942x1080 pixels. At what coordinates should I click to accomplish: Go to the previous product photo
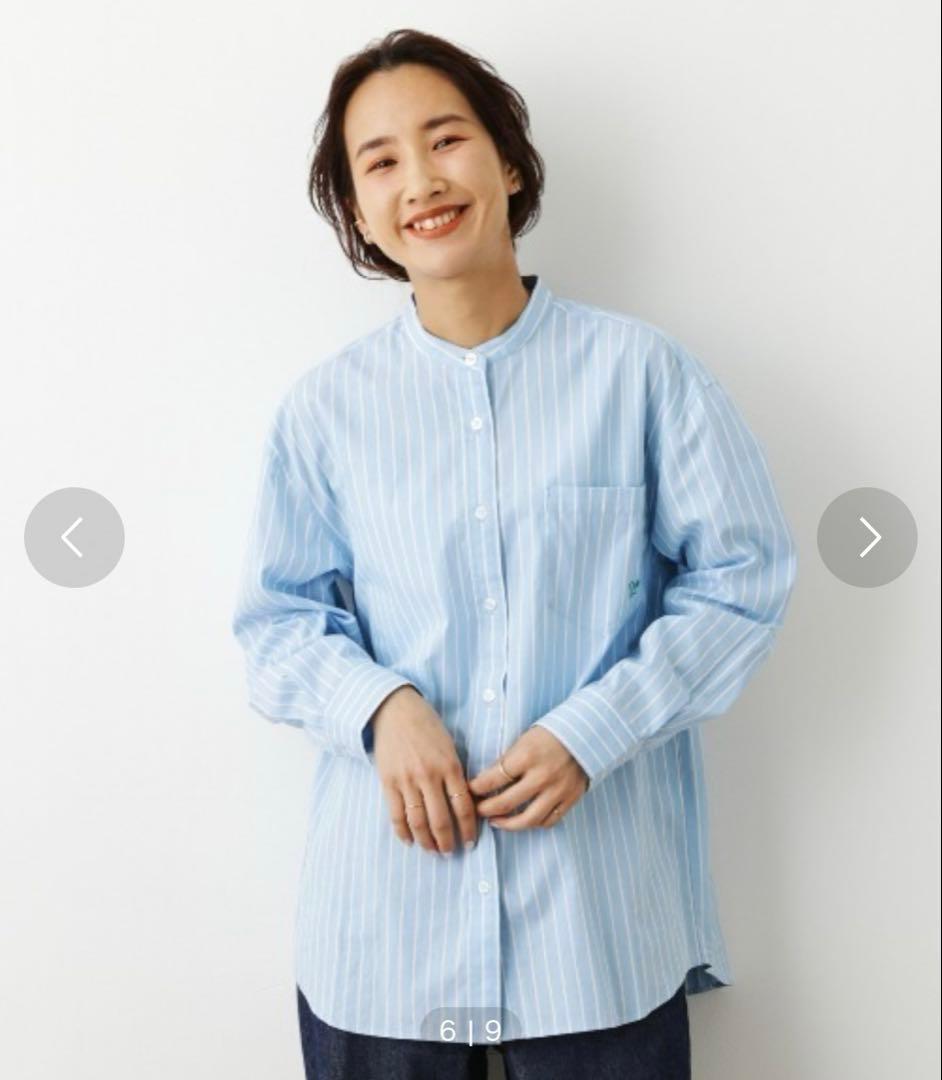(74, 537)
